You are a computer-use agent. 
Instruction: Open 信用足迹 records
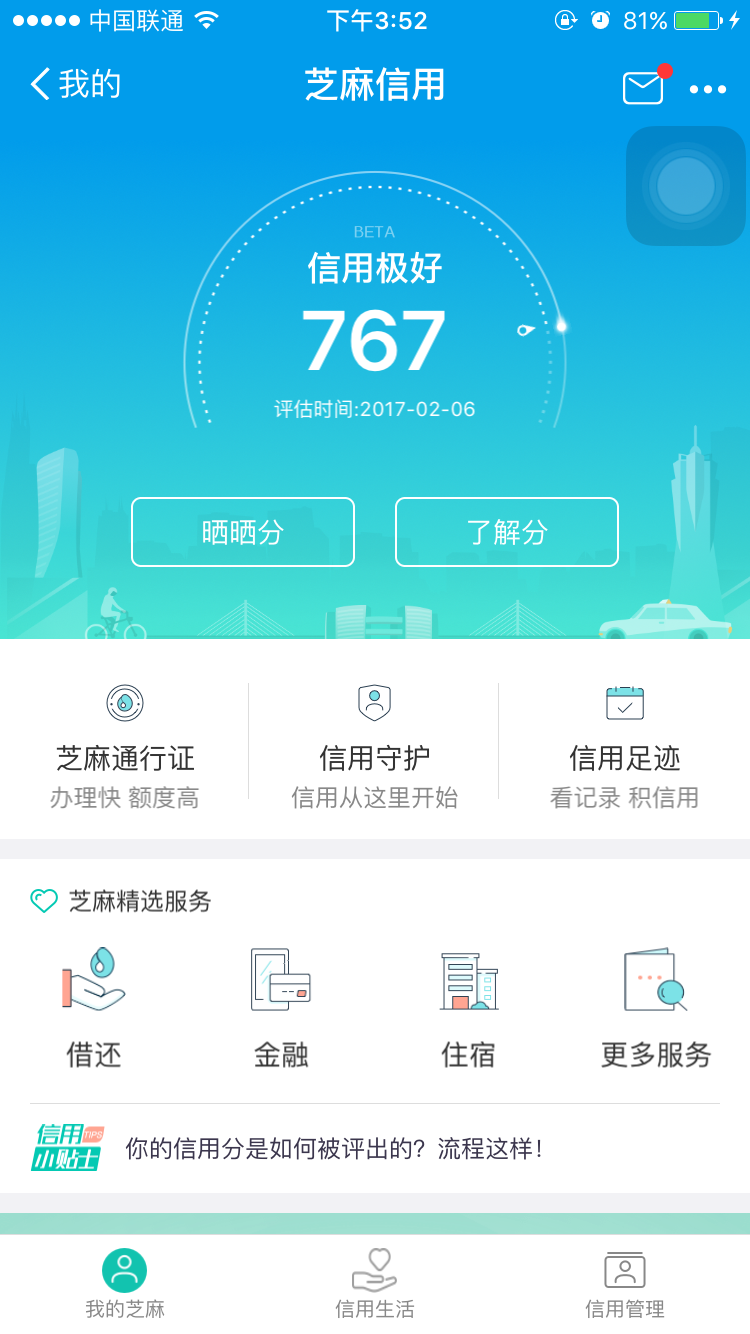[625, 745]
